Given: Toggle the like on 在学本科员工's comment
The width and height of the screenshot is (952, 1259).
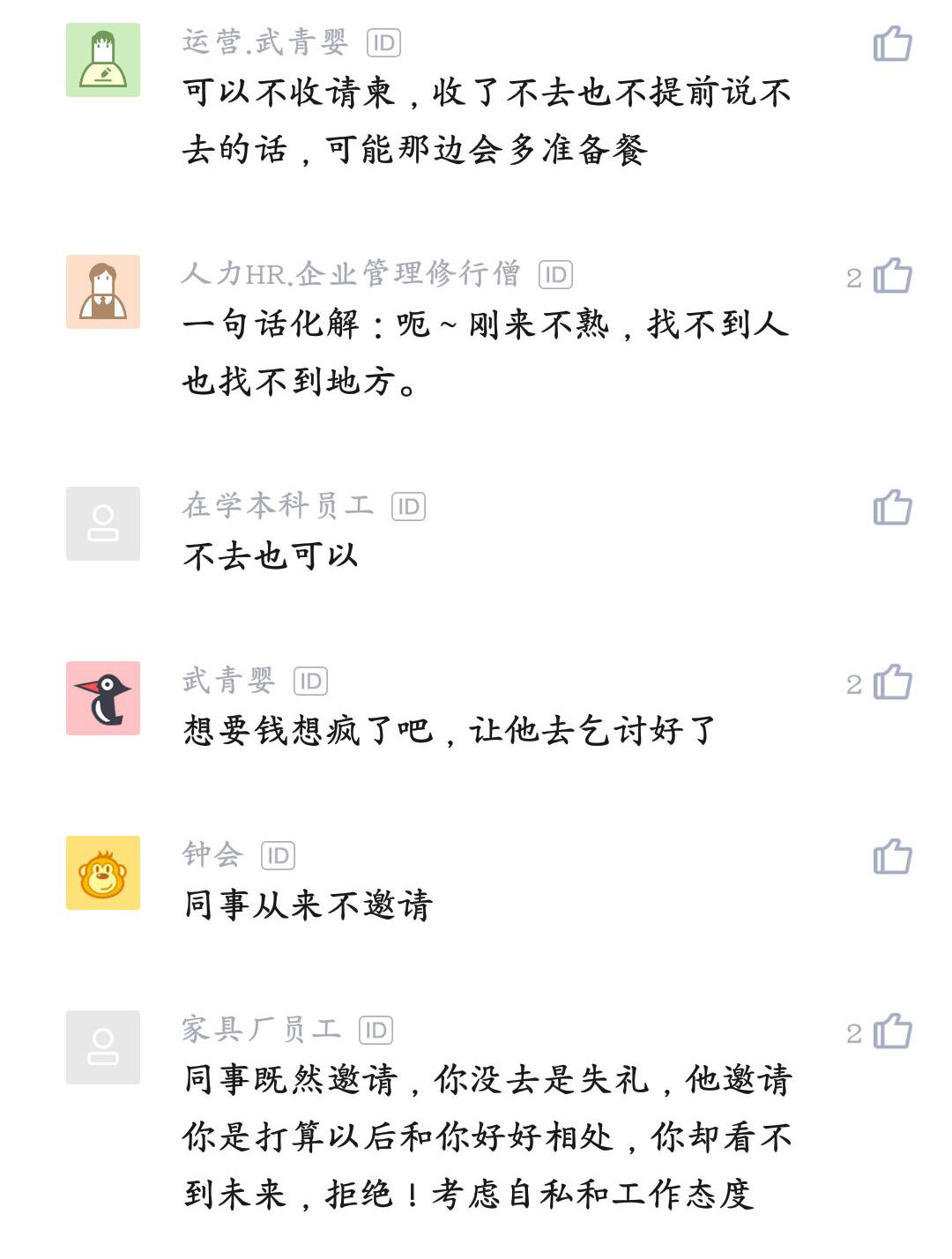Looking at the screenshot, I should tap(895, 507).
